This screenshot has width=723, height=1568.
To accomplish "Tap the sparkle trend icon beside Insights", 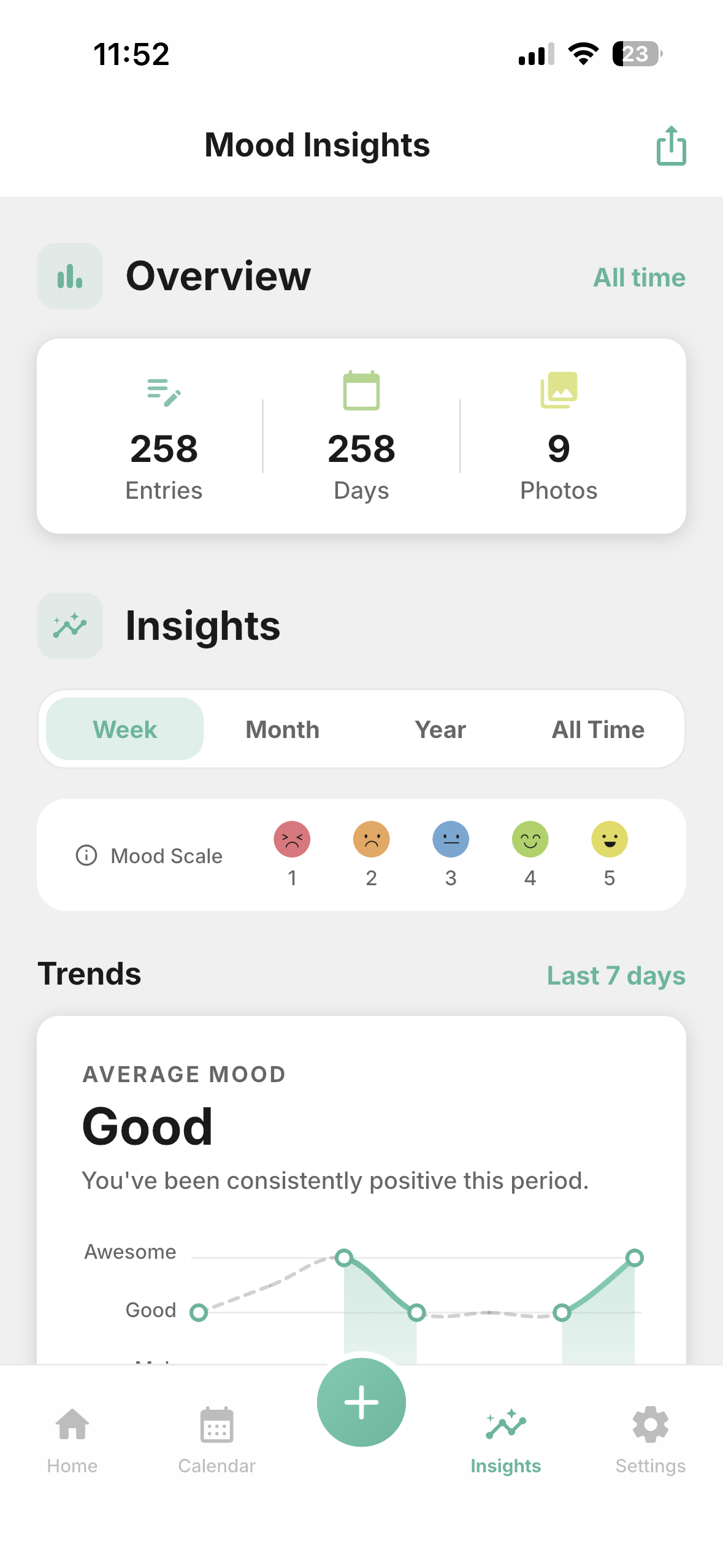I will point(69,625).
